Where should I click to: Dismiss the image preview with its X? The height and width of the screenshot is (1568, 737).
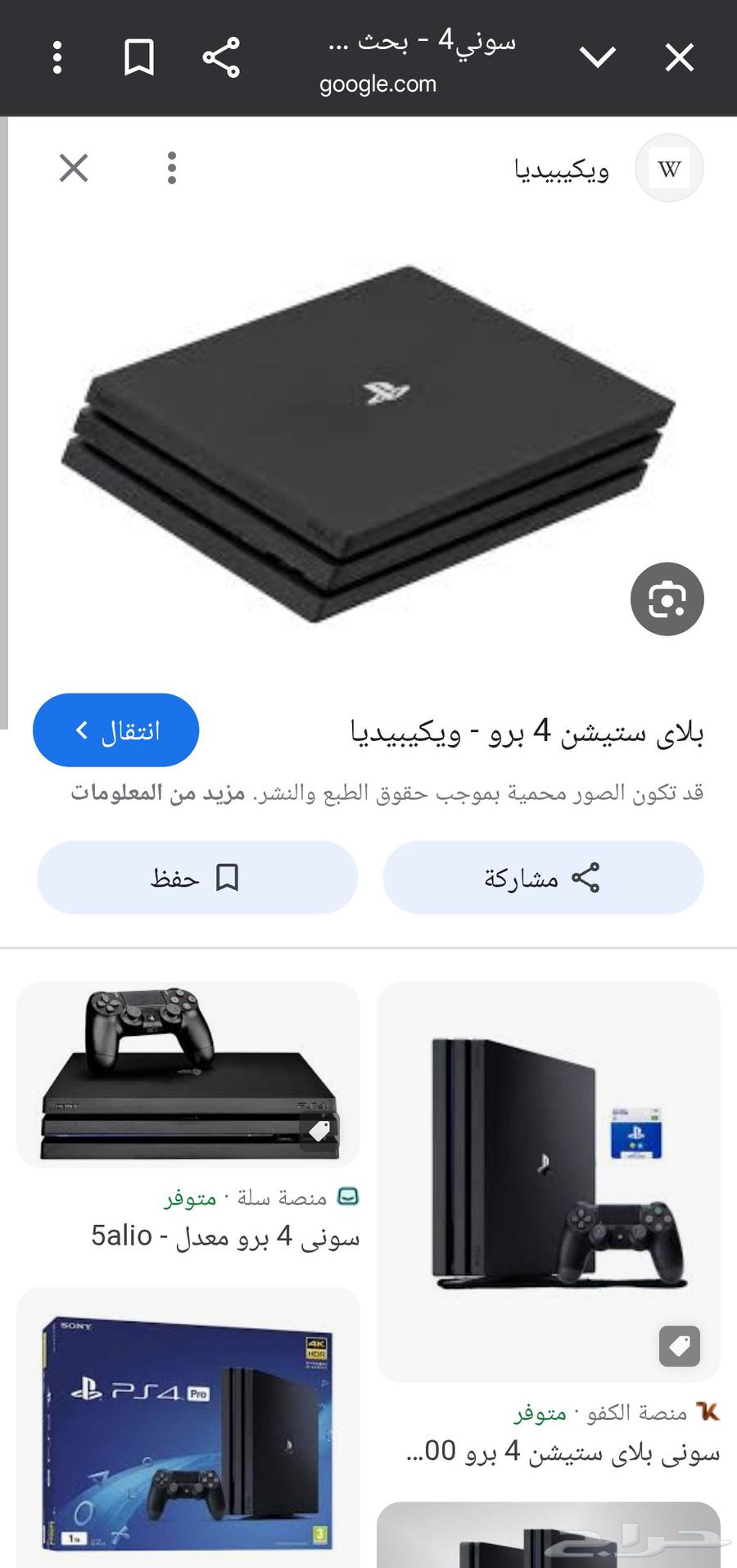click(x=73, y=168)
